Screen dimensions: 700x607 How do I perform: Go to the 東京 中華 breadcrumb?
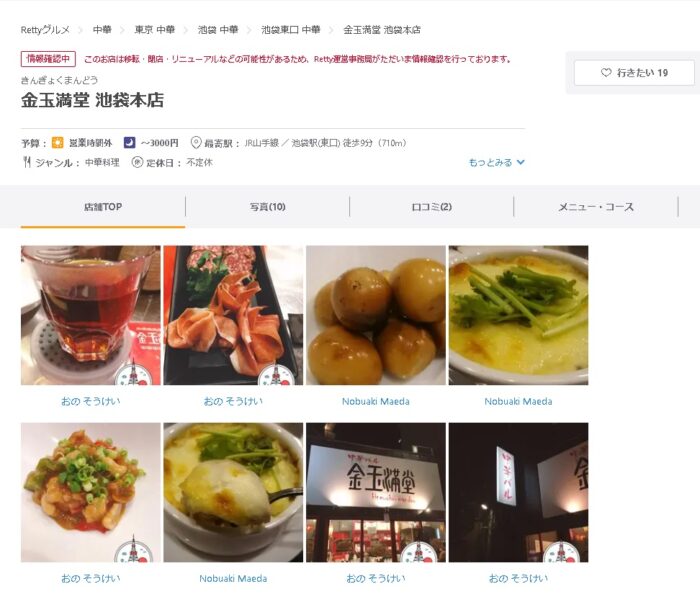click(155, 30)
